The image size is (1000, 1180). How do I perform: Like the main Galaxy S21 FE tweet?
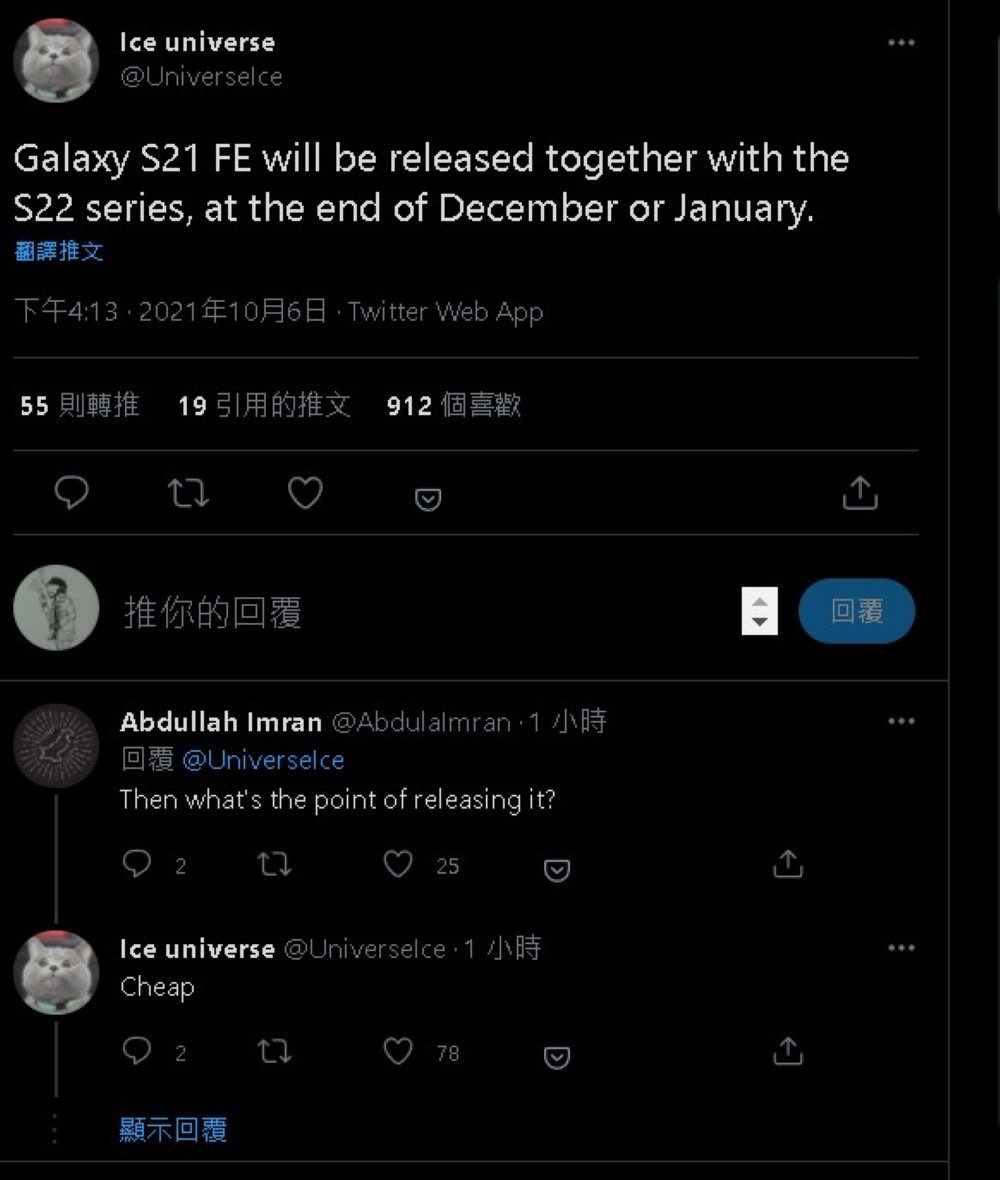pyautogui.click(x=305, y=493)
